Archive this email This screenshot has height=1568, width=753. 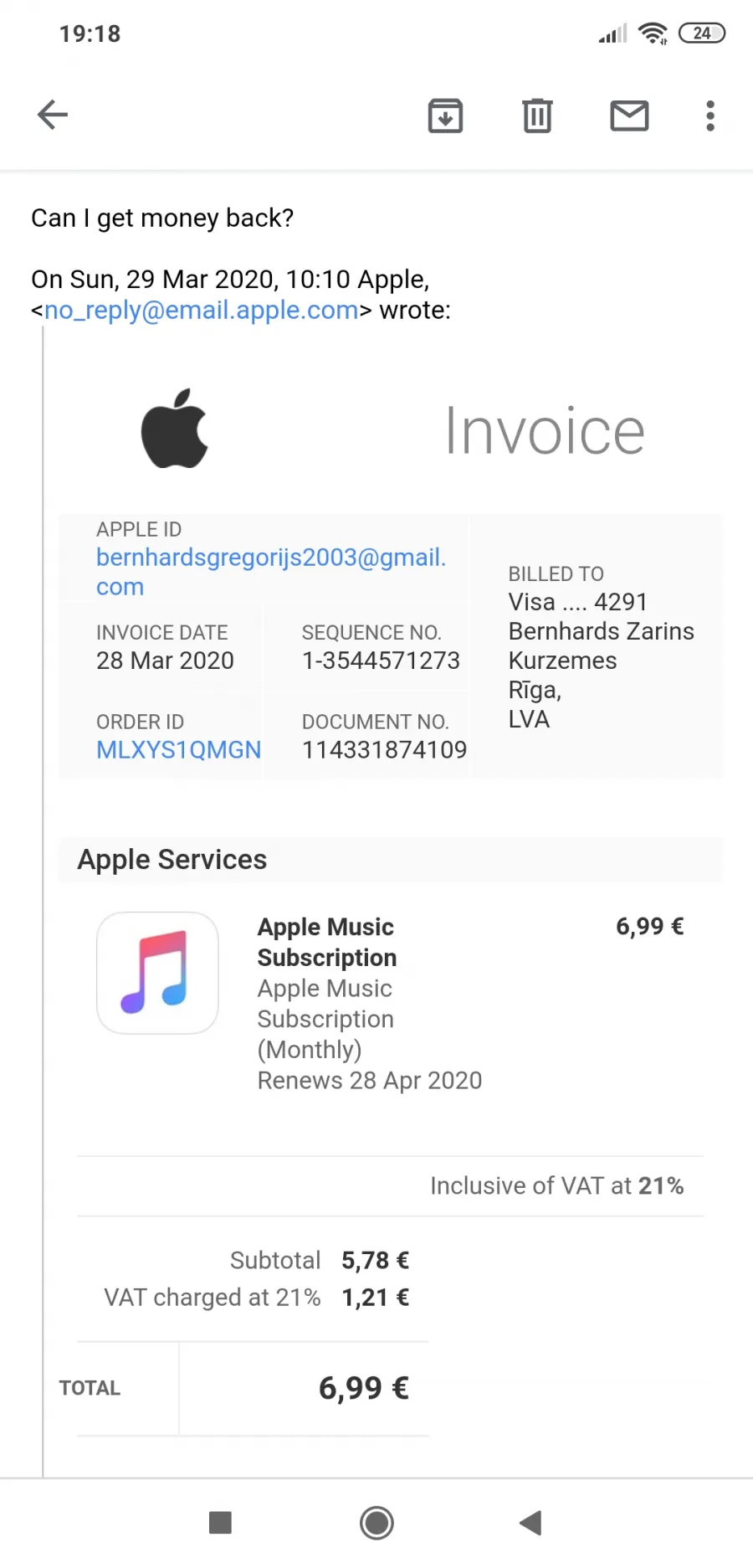tap(445, 116)
